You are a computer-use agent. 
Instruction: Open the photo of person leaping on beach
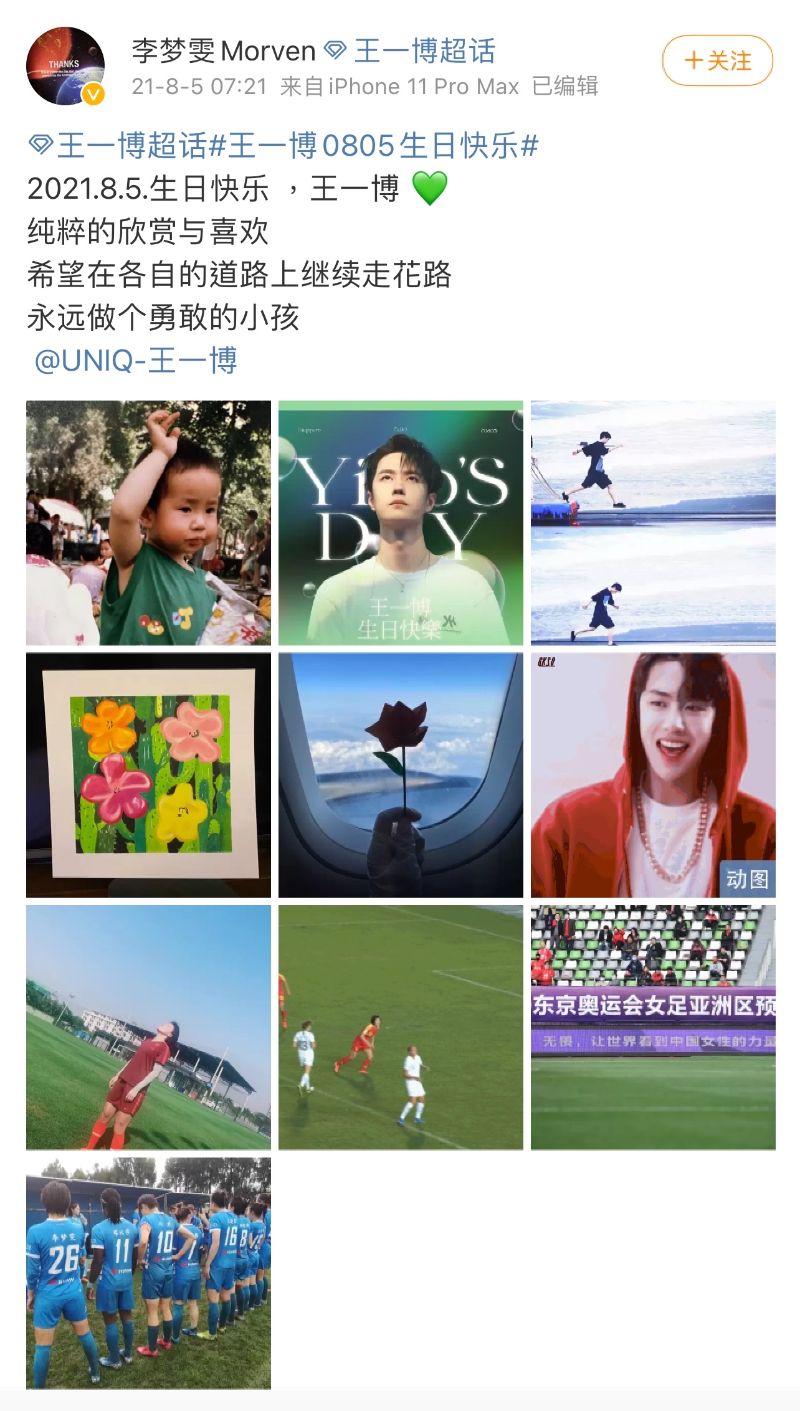coord(653,523)
